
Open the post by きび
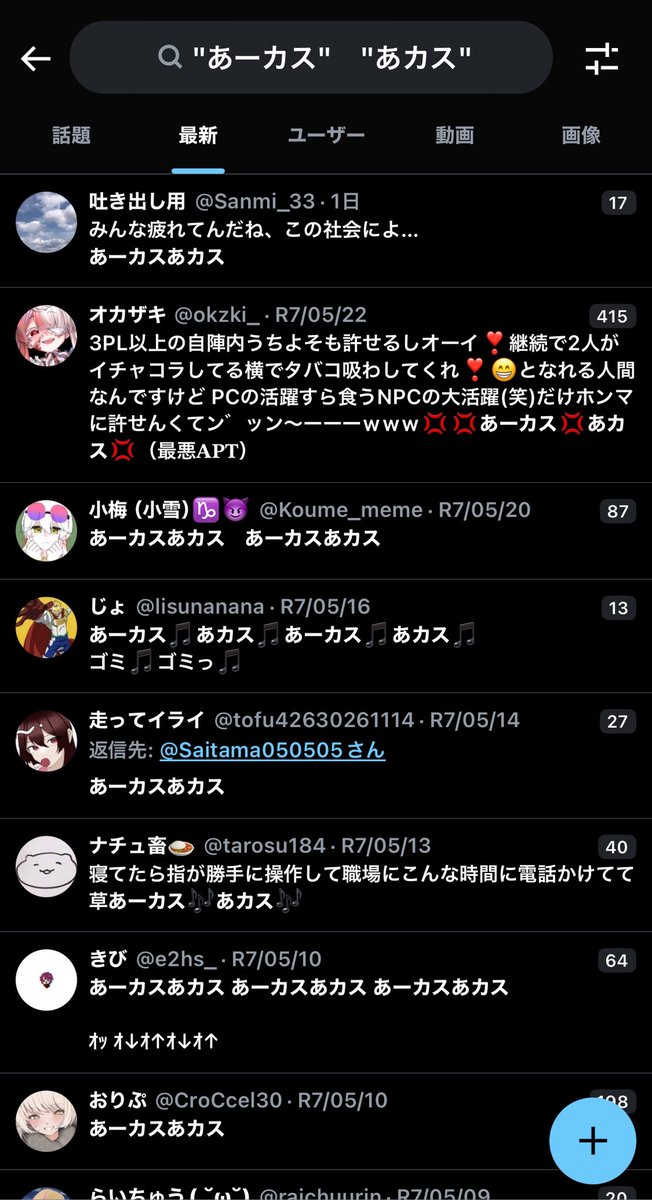click(x=326, y=1003)
